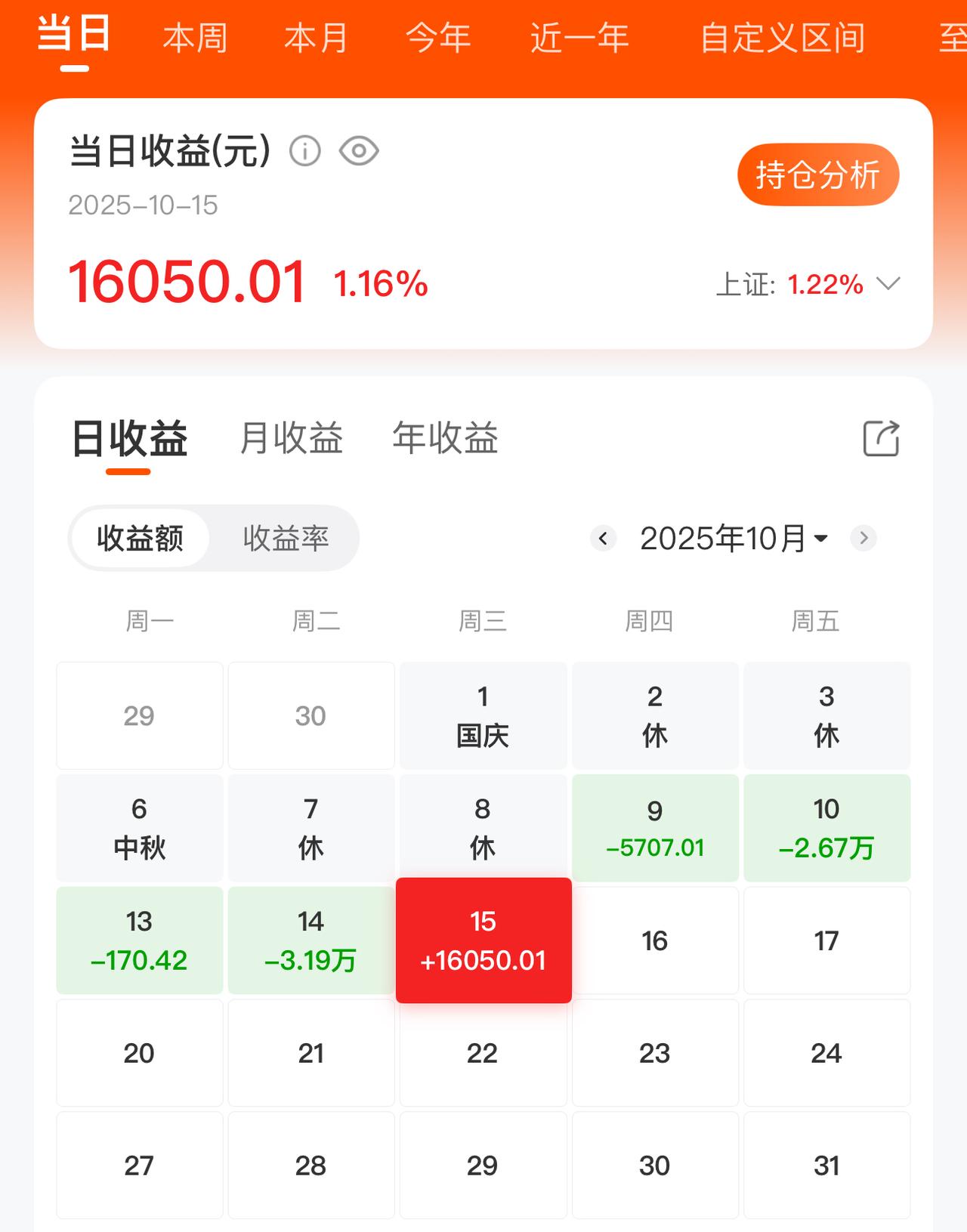Share the earnings calendar
Image resolution: width=967 pixels, height=1232 pixels.
882,438
